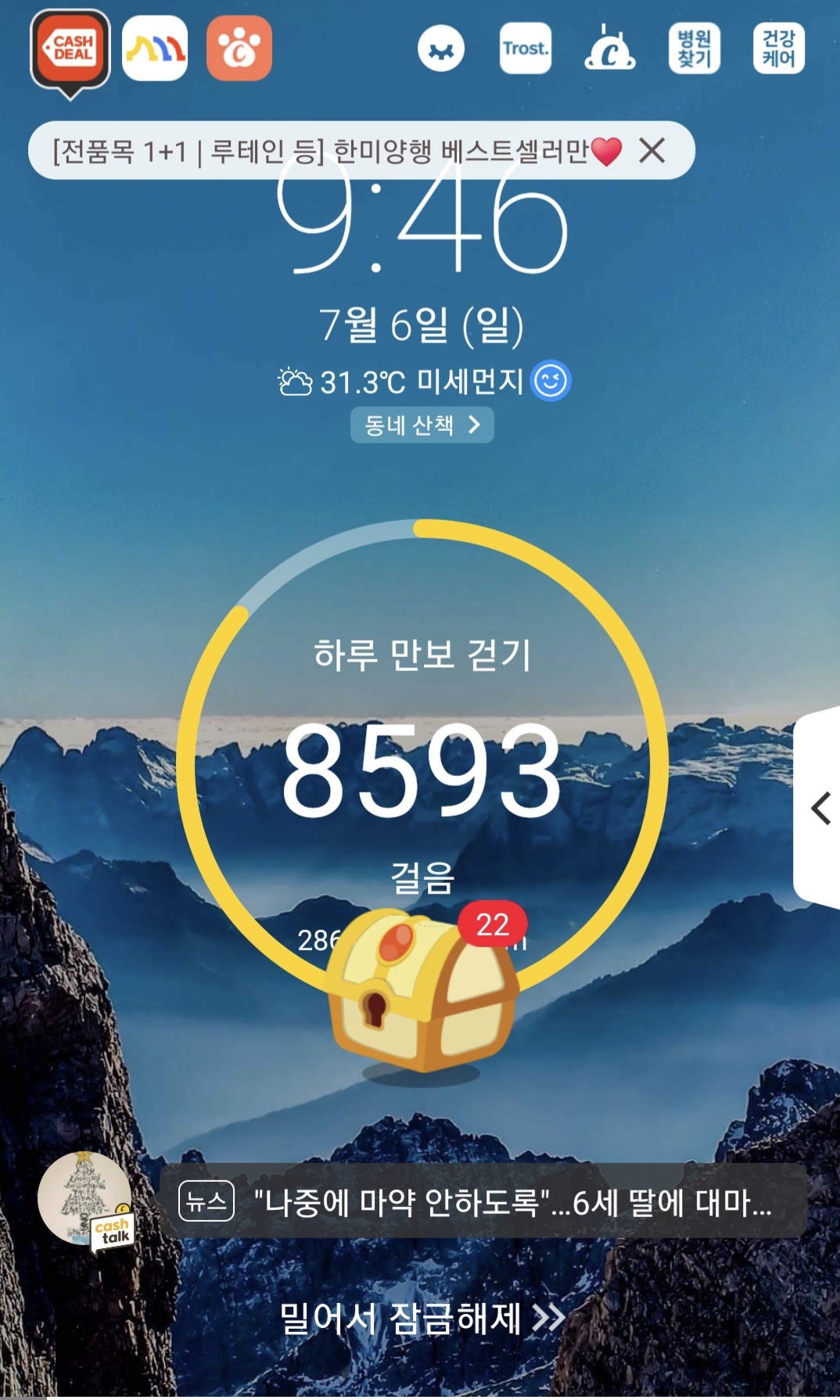Expand the side panel arrow
The width and height of the screenshot is (840, 1400).
tap(820, 808)
